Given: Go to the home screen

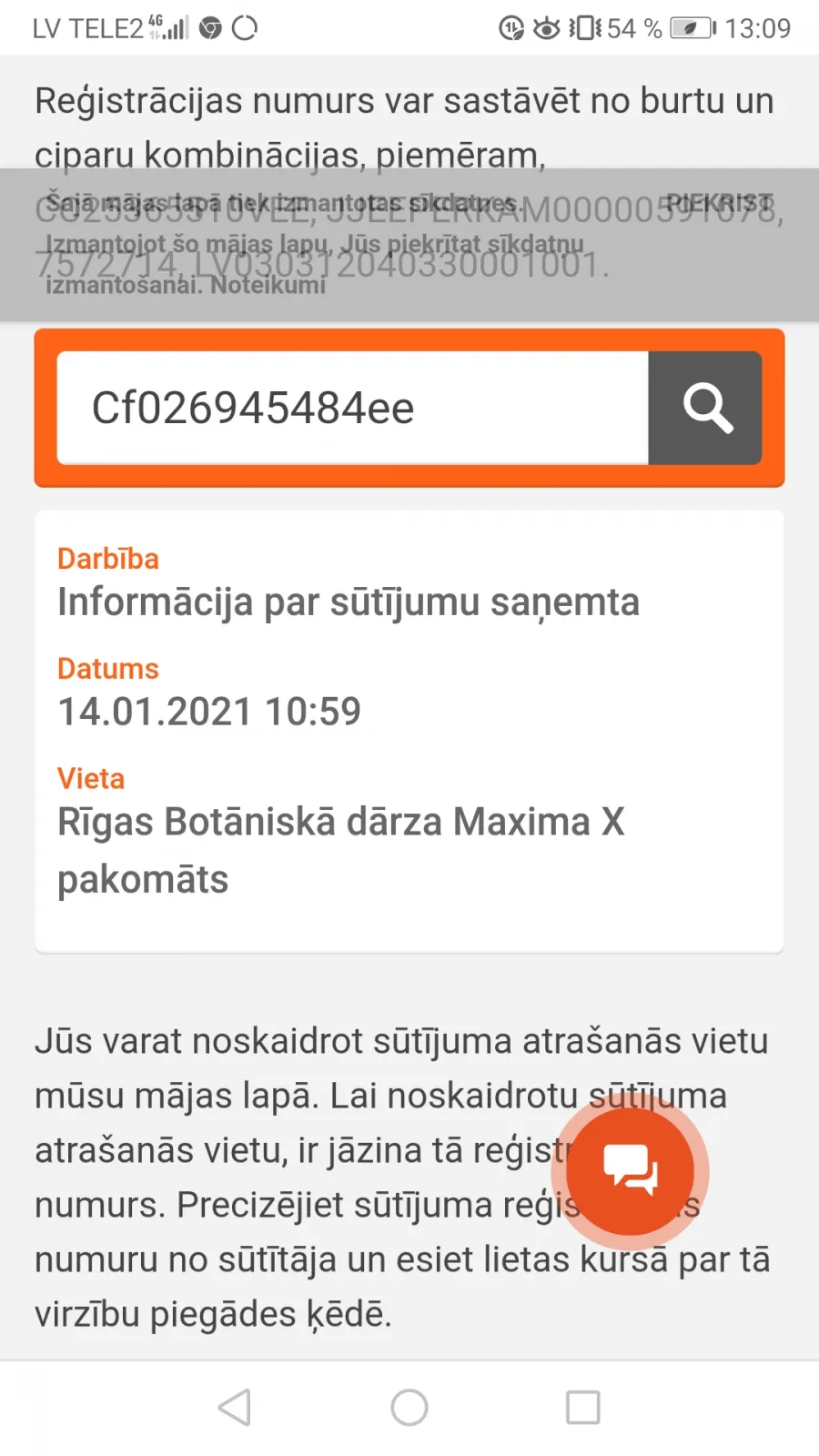Looking at the screenshot, I should (409, 1407).
